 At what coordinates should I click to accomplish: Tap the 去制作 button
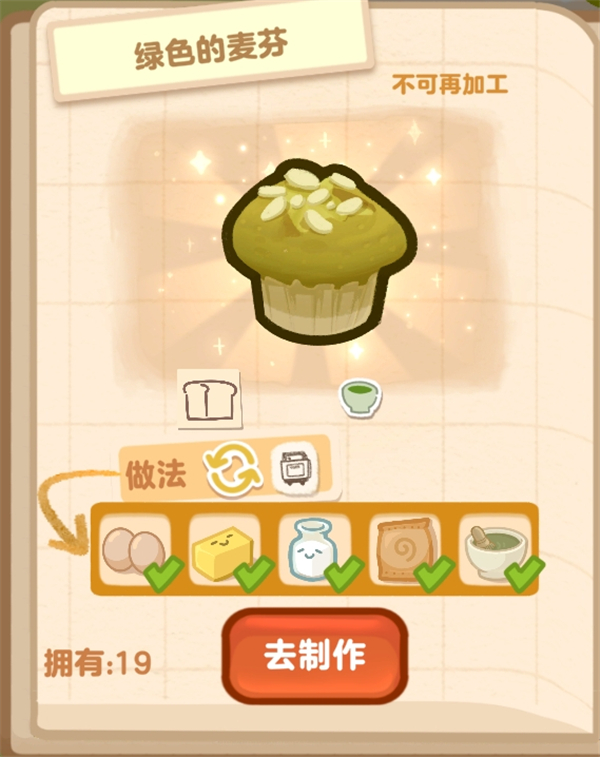coord(314,657)
